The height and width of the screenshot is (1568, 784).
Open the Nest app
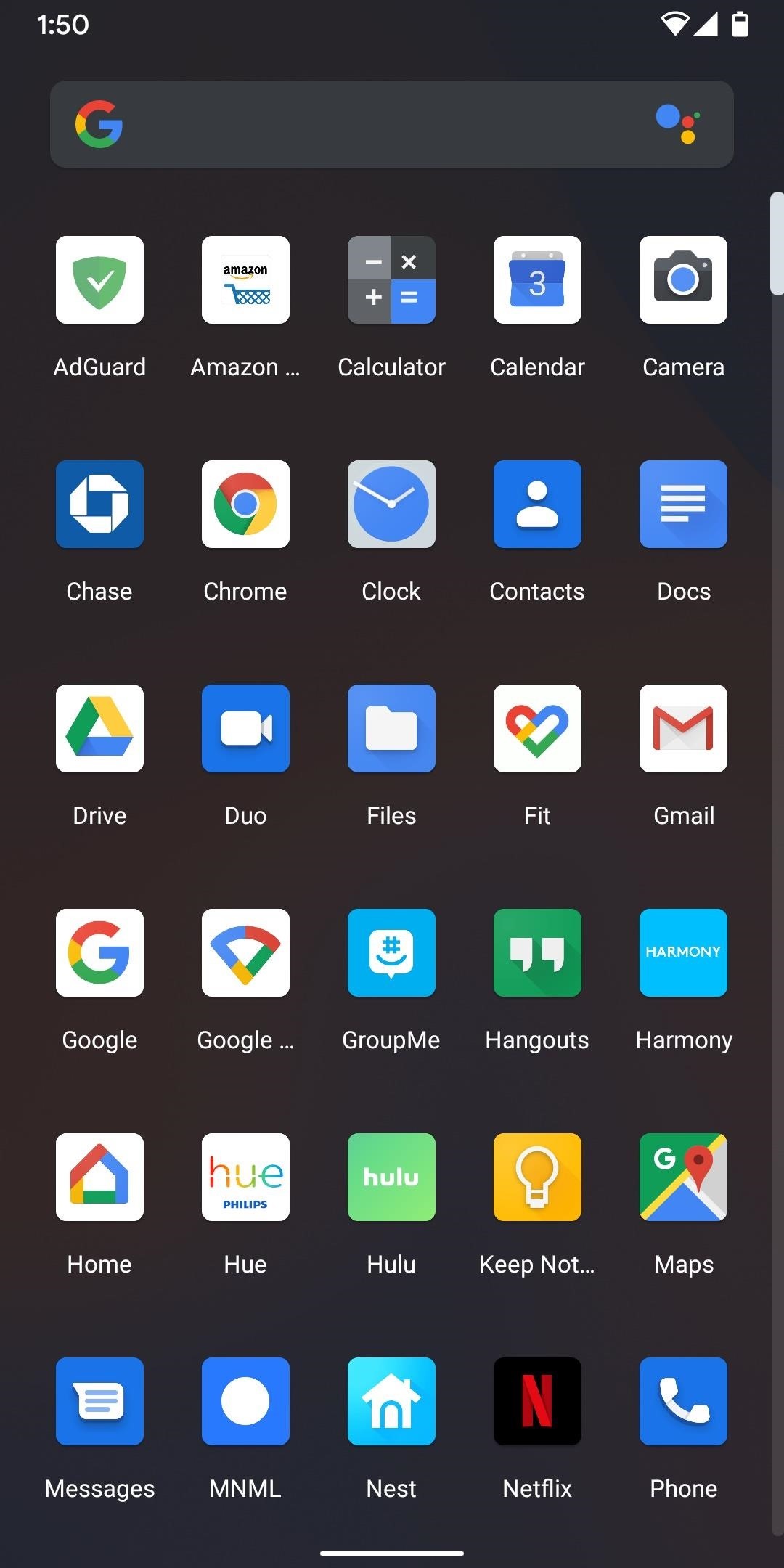[391, 1401]
